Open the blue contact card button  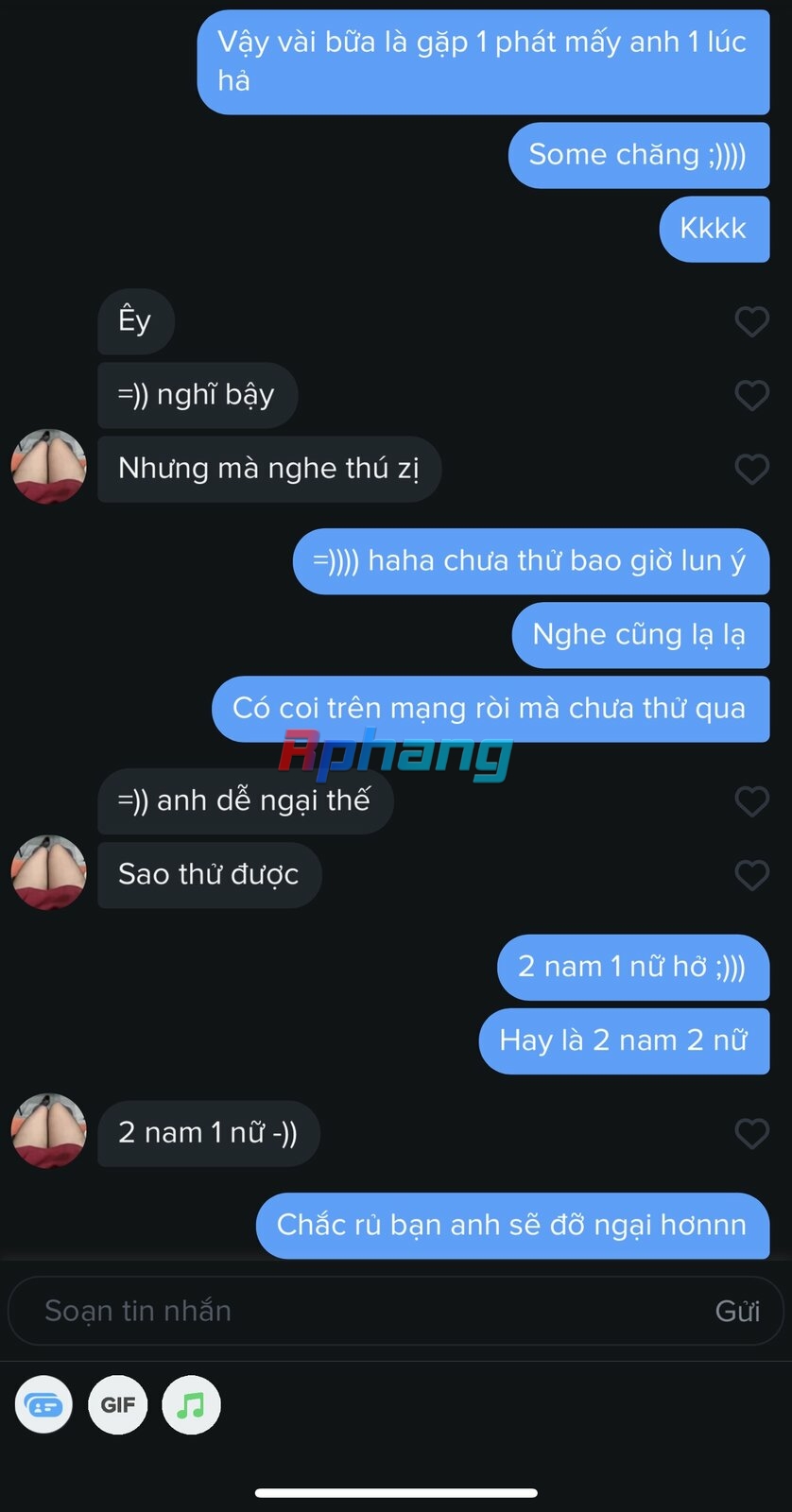tap(43, 1405)
